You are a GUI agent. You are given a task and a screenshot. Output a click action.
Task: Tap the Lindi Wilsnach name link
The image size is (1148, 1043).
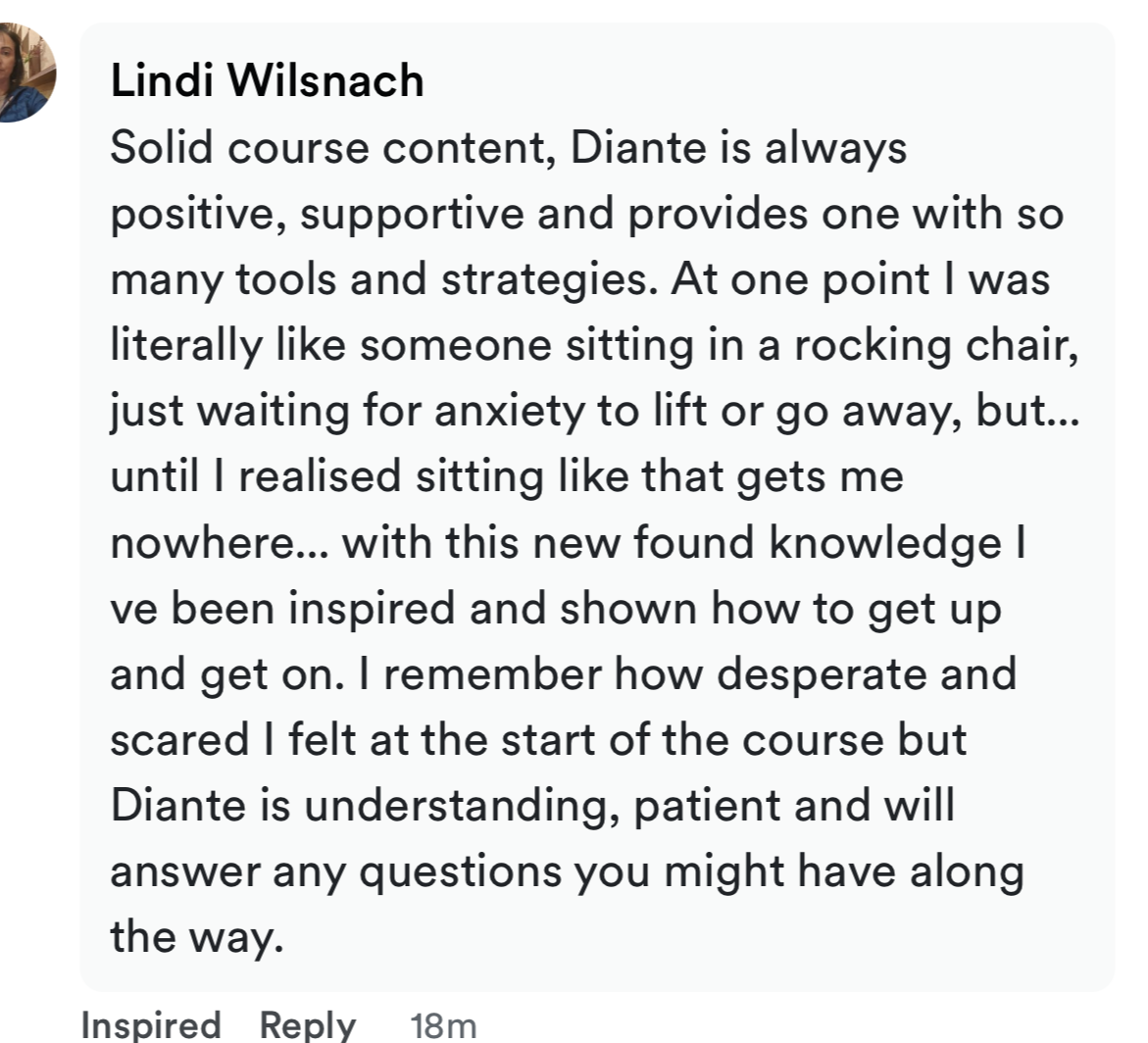pyautogui.click(x=267, y=80)
